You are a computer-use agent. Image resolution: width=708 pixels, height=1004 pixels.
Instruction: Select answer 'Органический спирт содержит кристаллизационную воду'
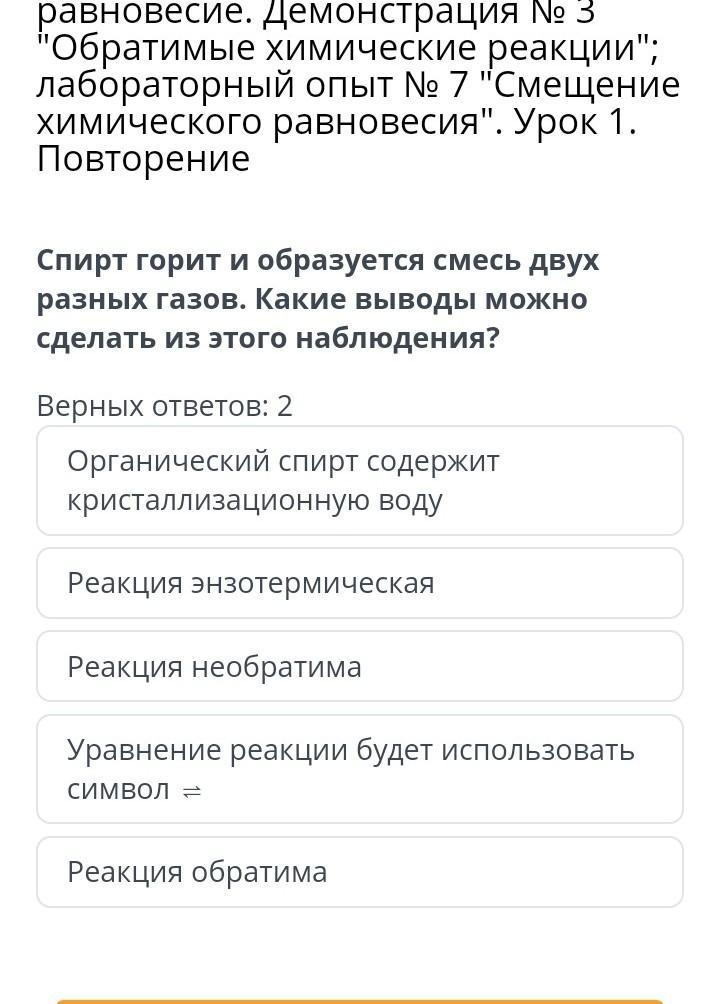359,481
